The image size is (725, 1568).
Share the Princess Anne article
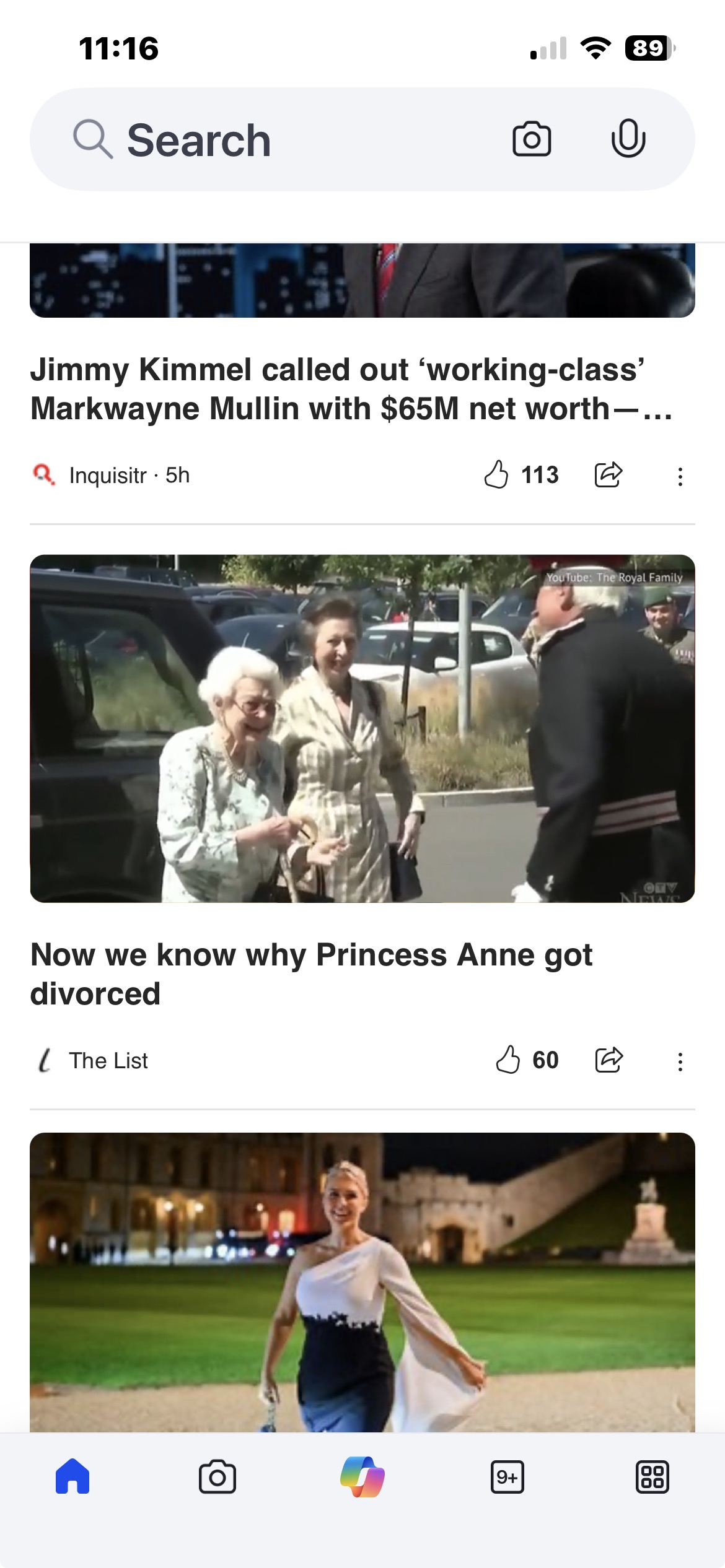(609, 1060)
